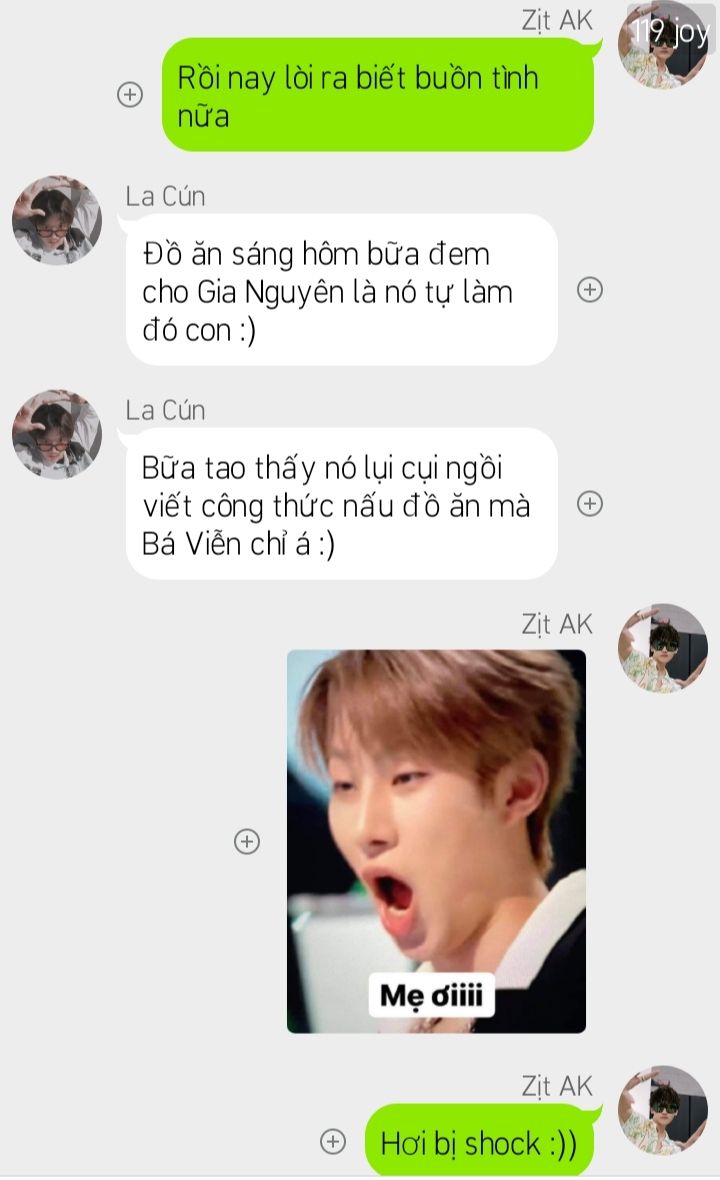Tap the plus icon beside the "Mẹ ơiiii" image
The image size is (720, 1180).
tap(247, 842)
